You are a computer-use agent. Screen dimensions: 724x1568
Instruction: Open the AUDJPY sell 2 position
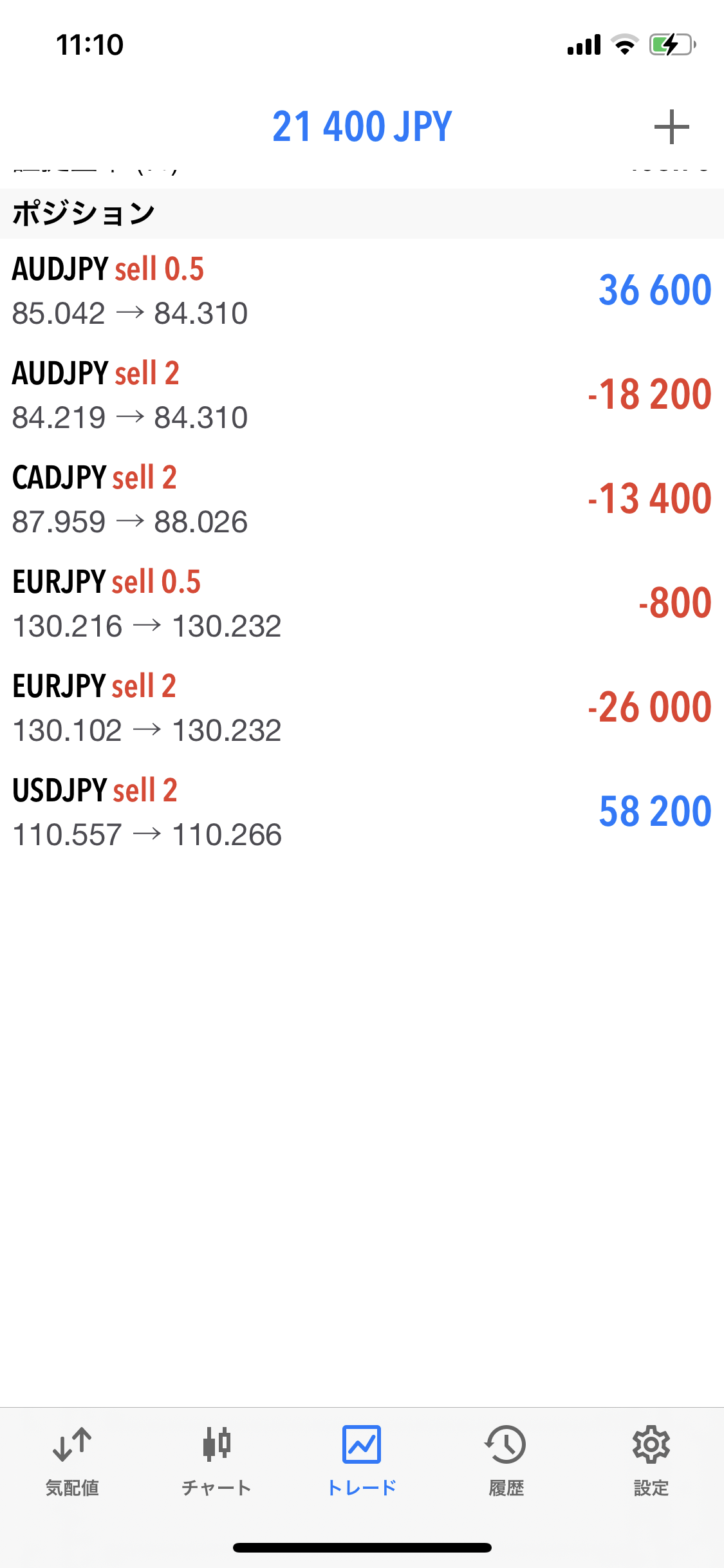tap(362, 395)
